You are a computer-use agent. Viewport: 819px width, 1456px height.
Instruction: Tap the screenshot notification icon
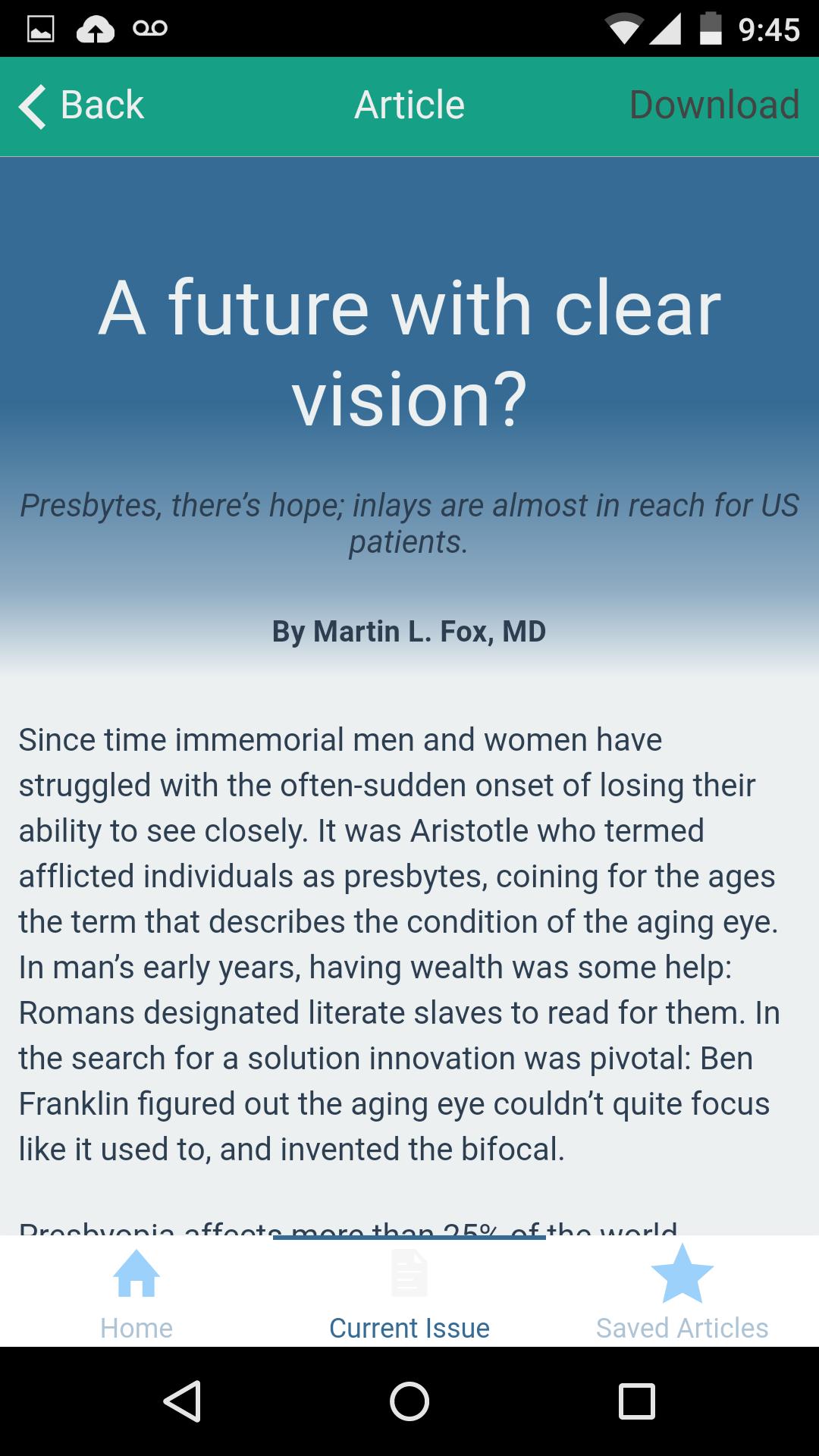39,27
